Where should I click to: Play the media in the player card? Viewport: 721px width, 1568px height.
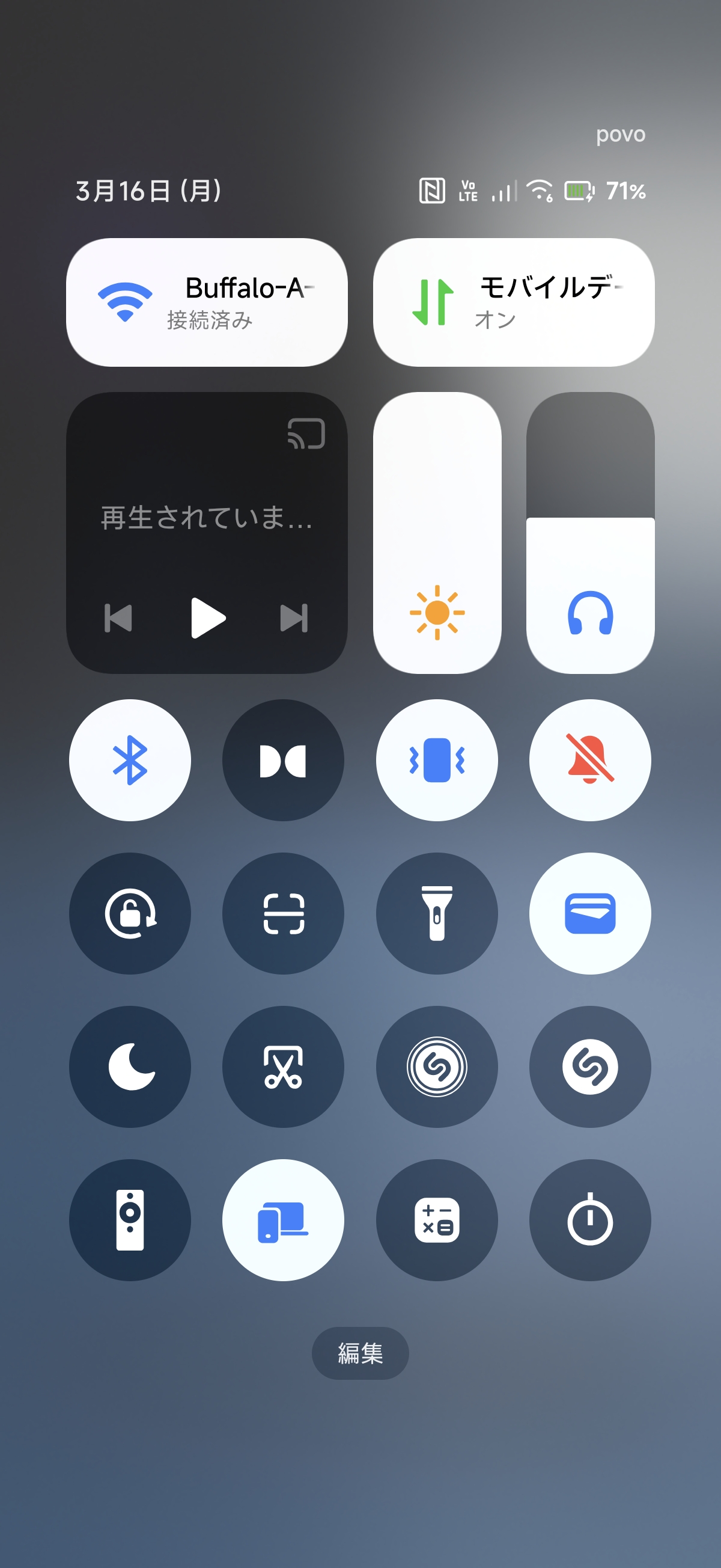click(207, 618)
